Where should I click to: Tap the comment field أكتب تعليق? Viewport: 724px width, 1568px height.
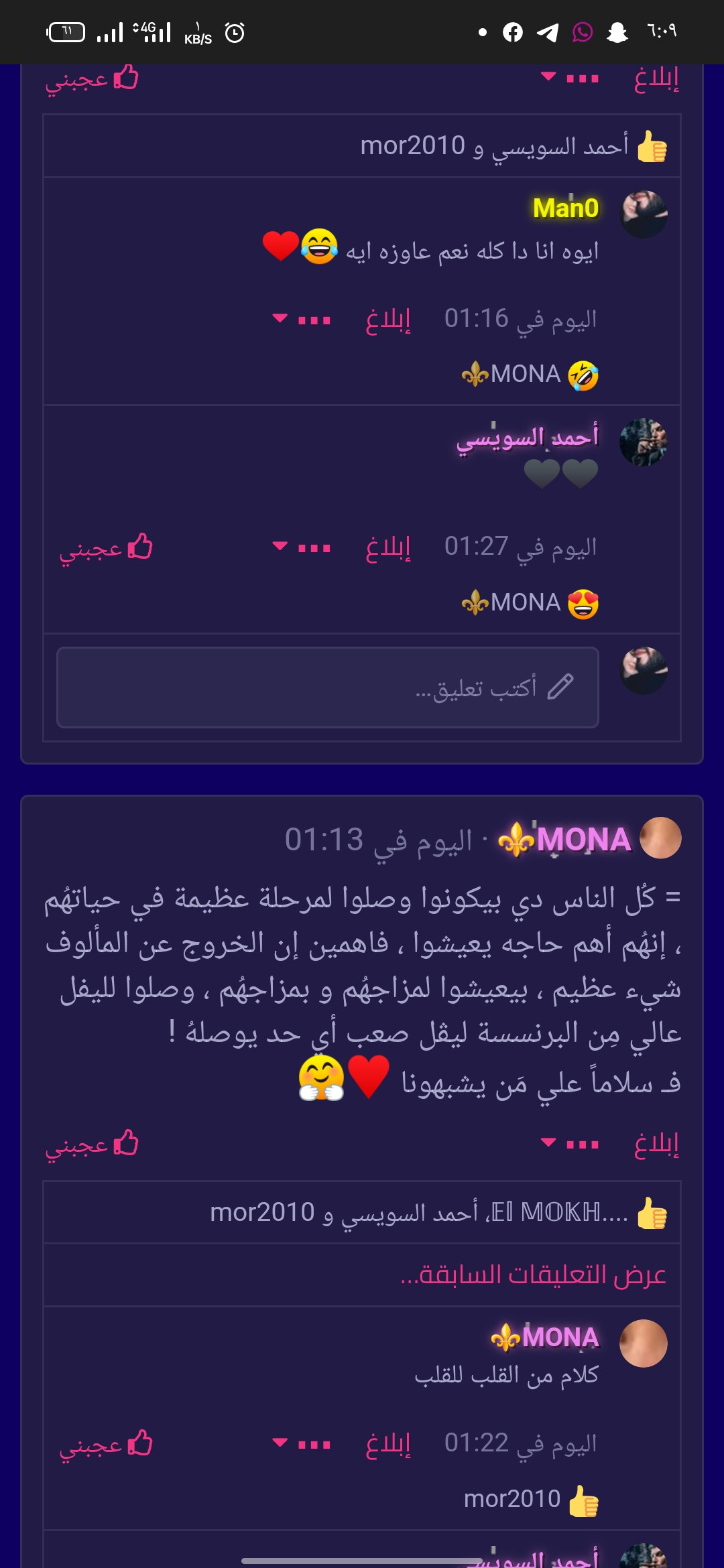[328, 688]
